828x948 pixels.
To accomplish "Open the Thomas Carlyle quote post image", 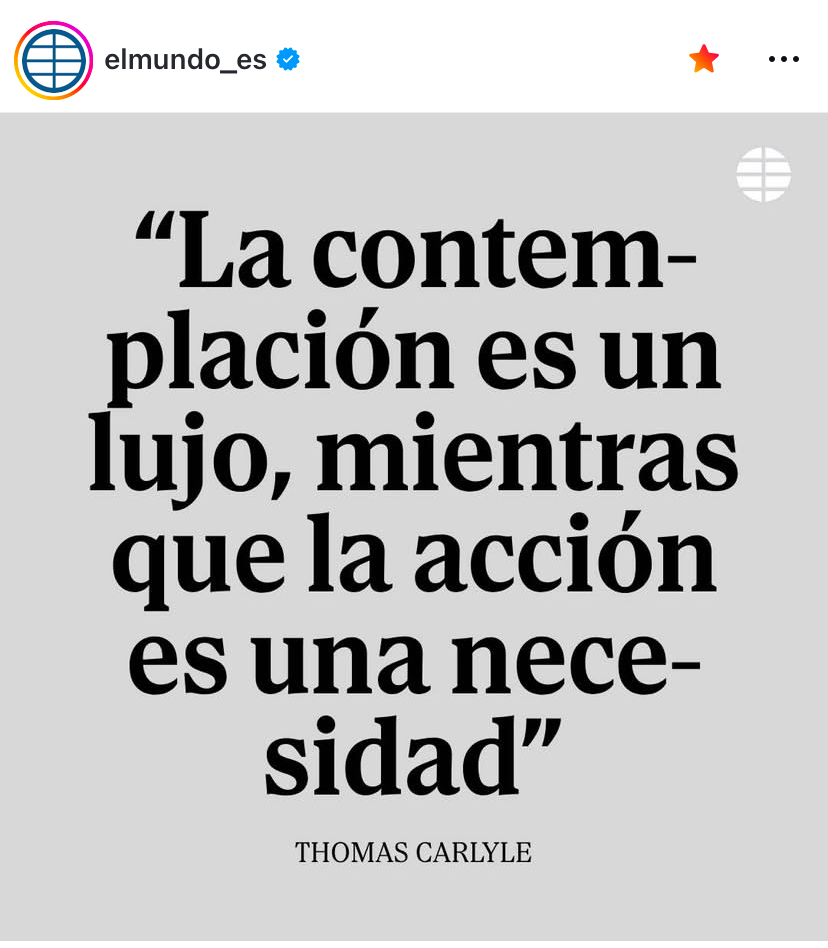I will (x=414, y=530).
